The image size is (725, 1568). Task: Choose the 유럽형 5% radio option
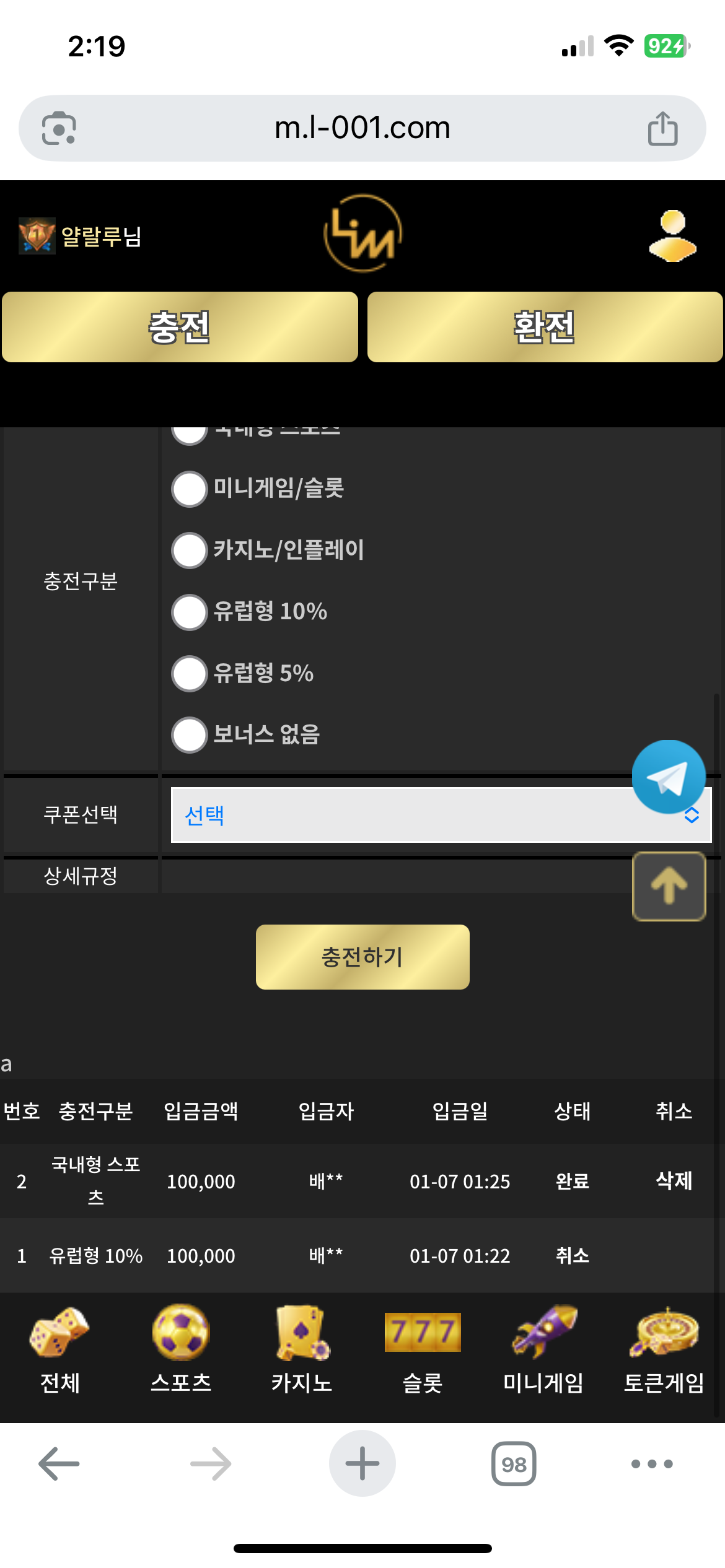[189, 673]
